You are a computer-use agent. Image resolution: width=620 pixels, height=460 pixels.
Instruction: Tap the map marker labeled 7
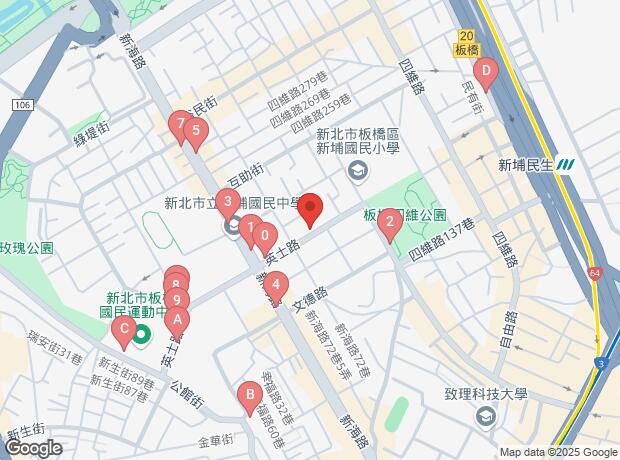[180, 126]
